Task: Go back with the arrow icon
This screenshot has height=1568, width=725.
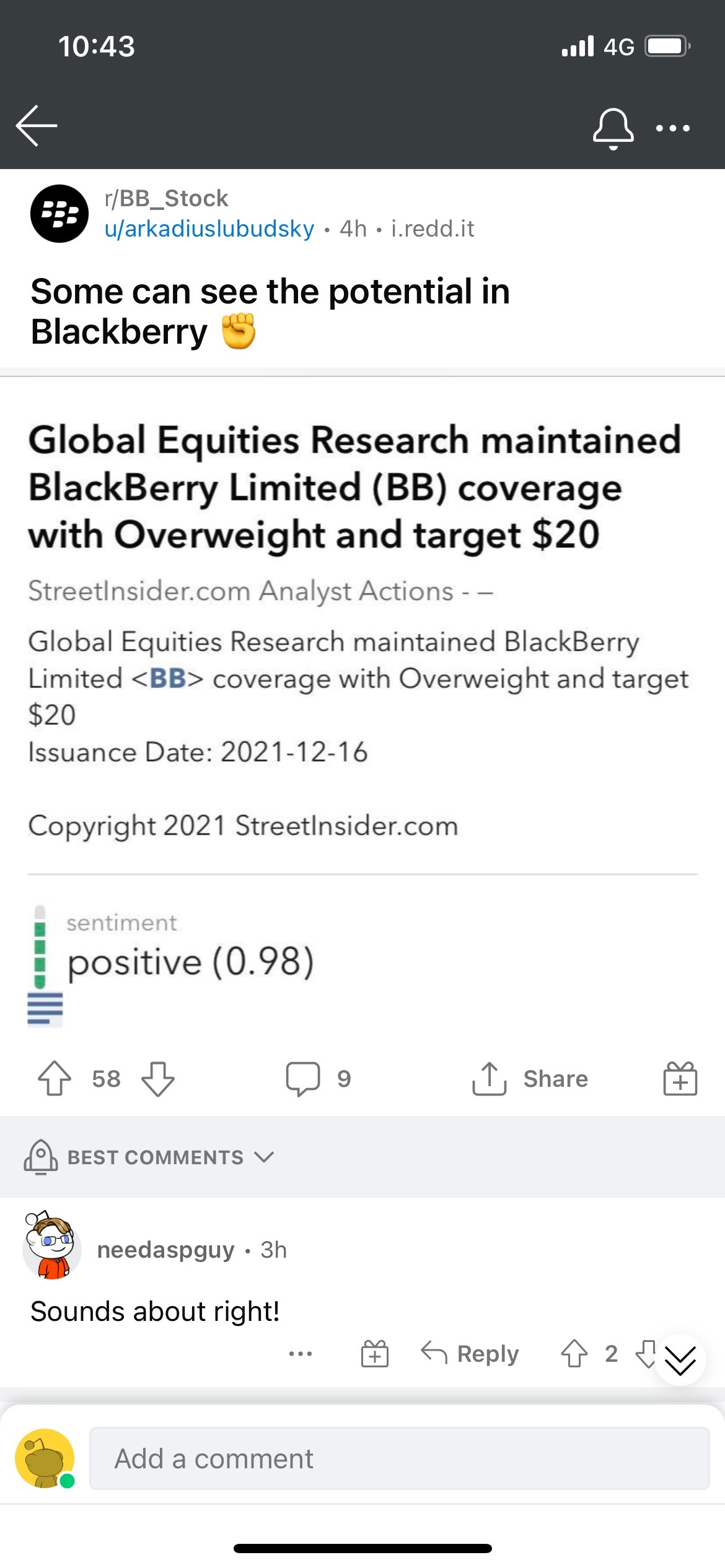Action: pyautogui.click(x=37, y=126)
